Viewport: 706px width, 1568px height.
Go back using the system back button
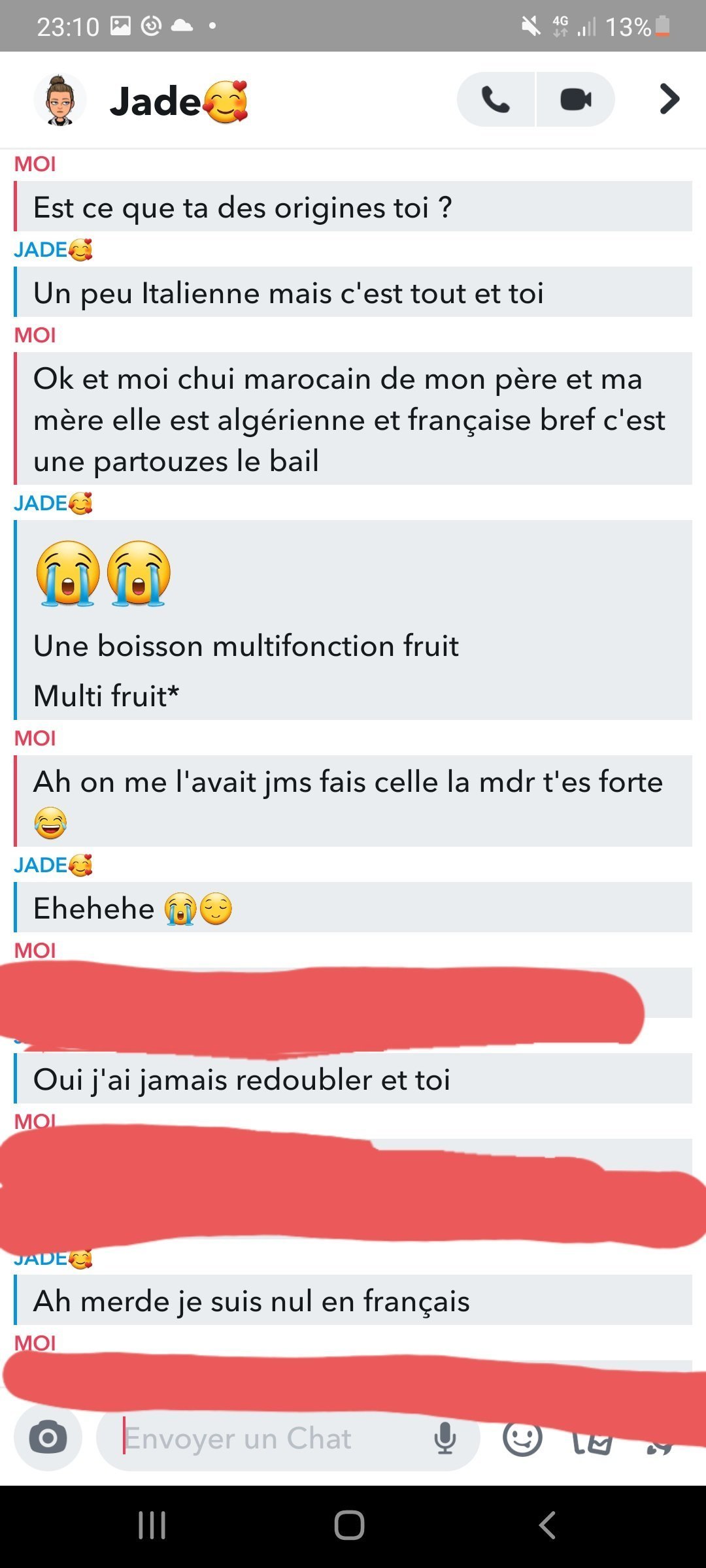click(x=546, y=1526)
